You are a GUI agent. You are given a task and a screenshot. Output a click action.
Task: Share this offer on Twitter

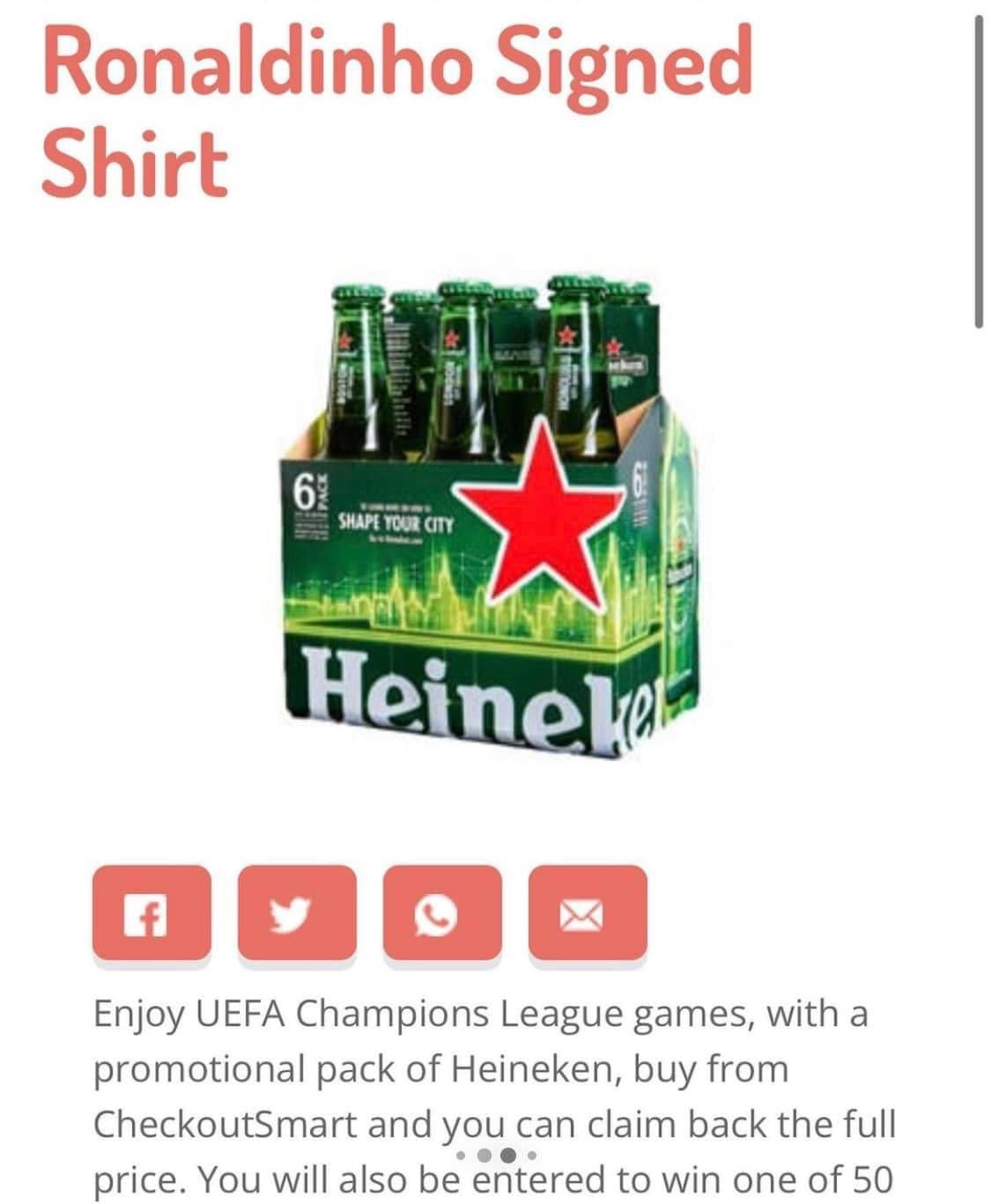point(297,913)
